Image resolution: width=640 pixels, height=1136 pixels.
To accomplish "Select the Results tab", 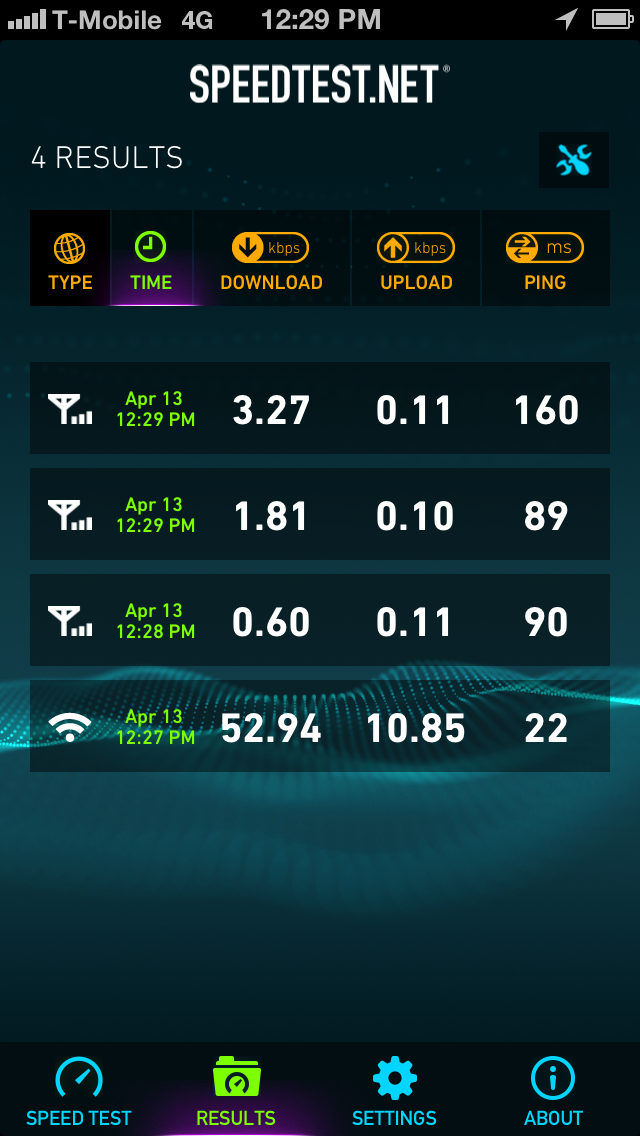I will point(236,1091).
